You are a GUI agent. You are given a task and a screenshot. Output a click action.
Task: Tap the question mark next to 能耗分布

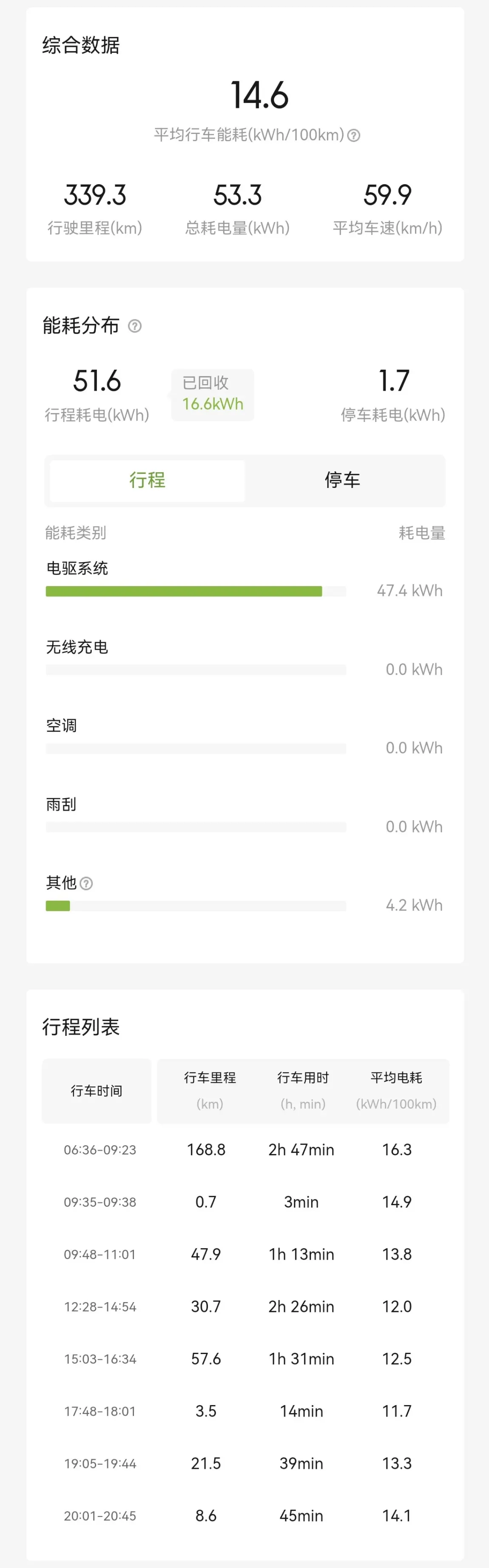tap(135, 326)
